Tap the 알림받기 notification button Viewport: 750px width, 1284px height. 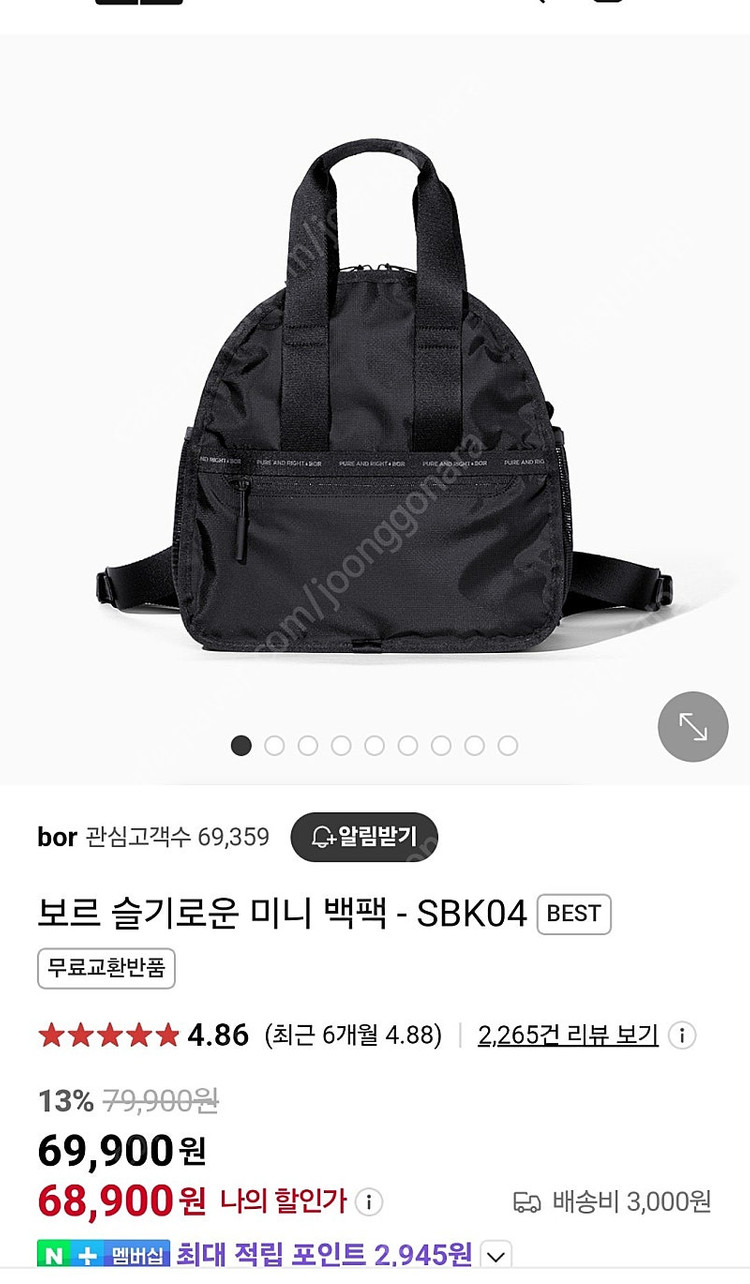point(364,837)
